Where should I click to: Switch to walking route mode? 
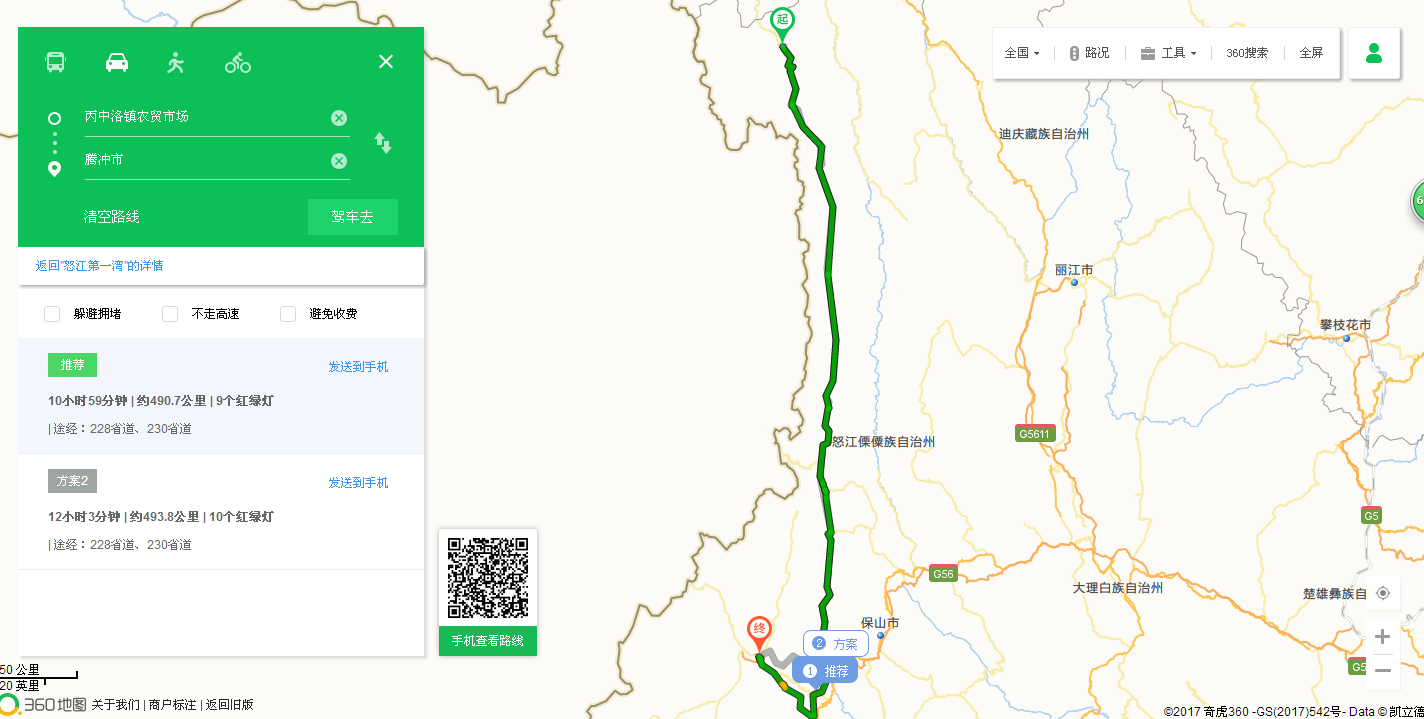176,62
